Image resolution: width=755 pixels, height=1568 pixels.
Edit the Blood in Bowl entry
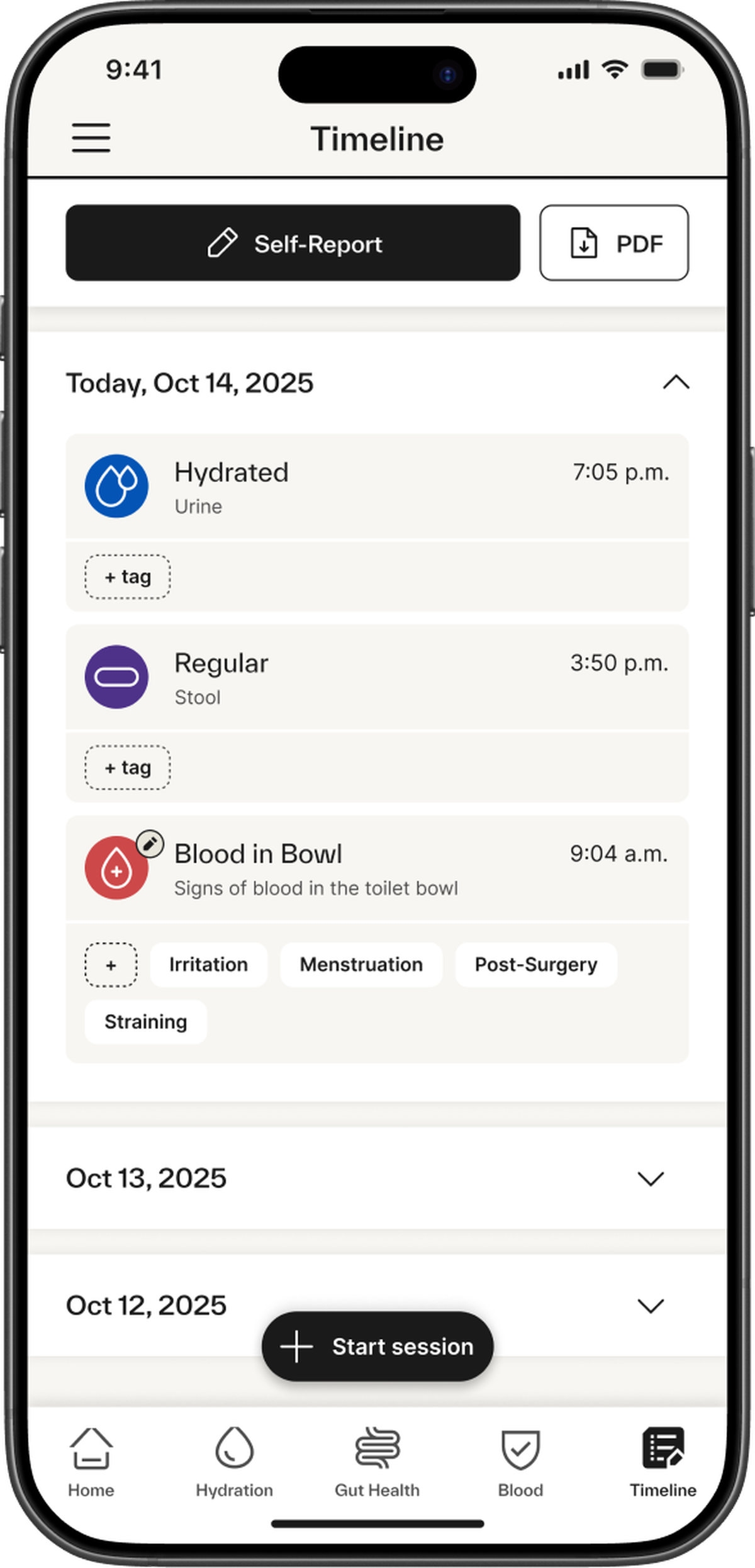(x=150, y=844)
